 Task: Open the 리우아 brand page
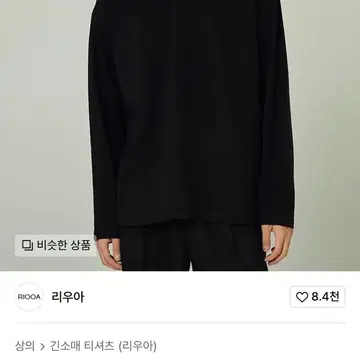point(68,297)
